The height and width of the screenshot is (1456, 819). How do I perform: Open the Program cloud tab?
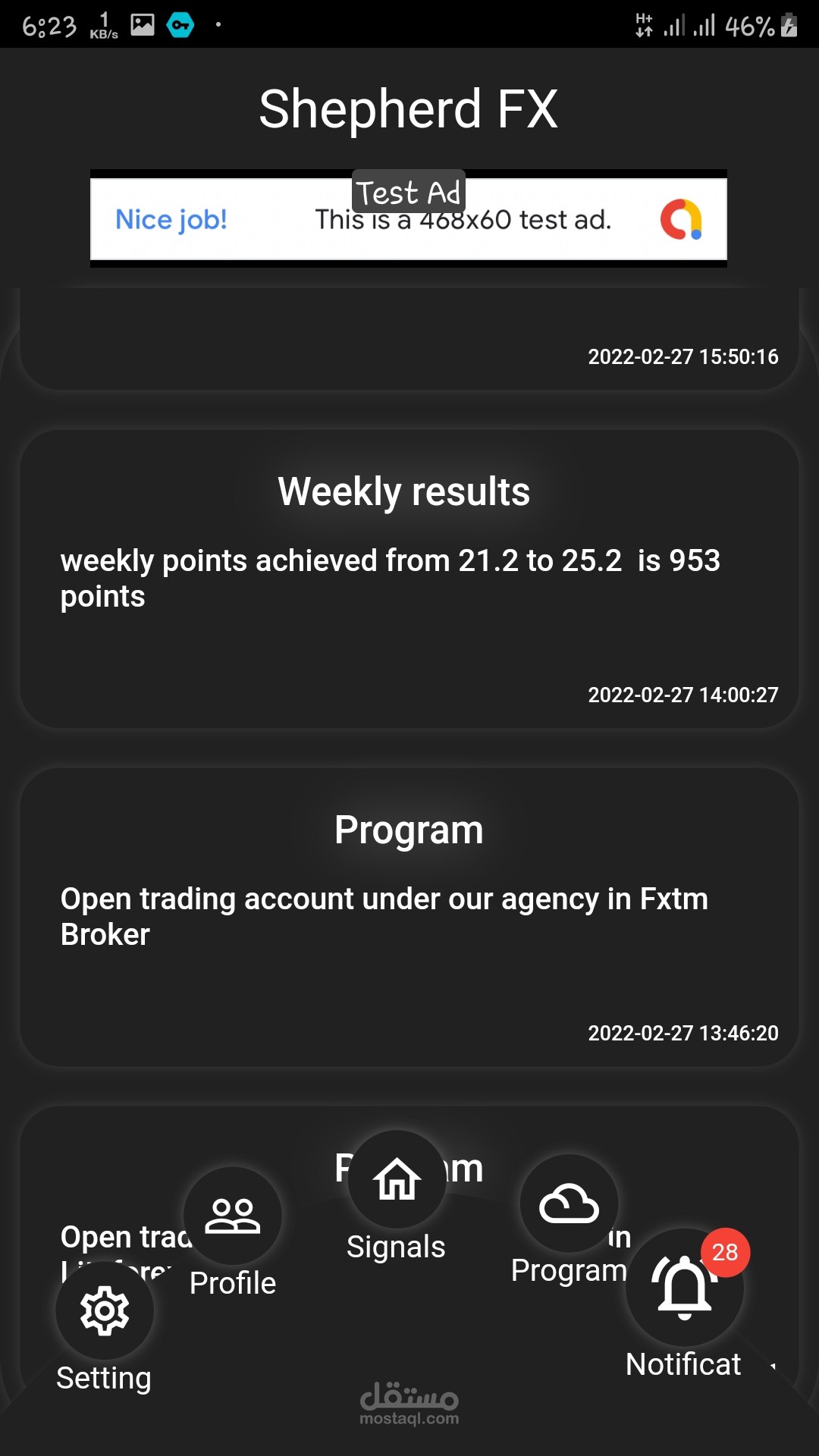click(569, 1203)
